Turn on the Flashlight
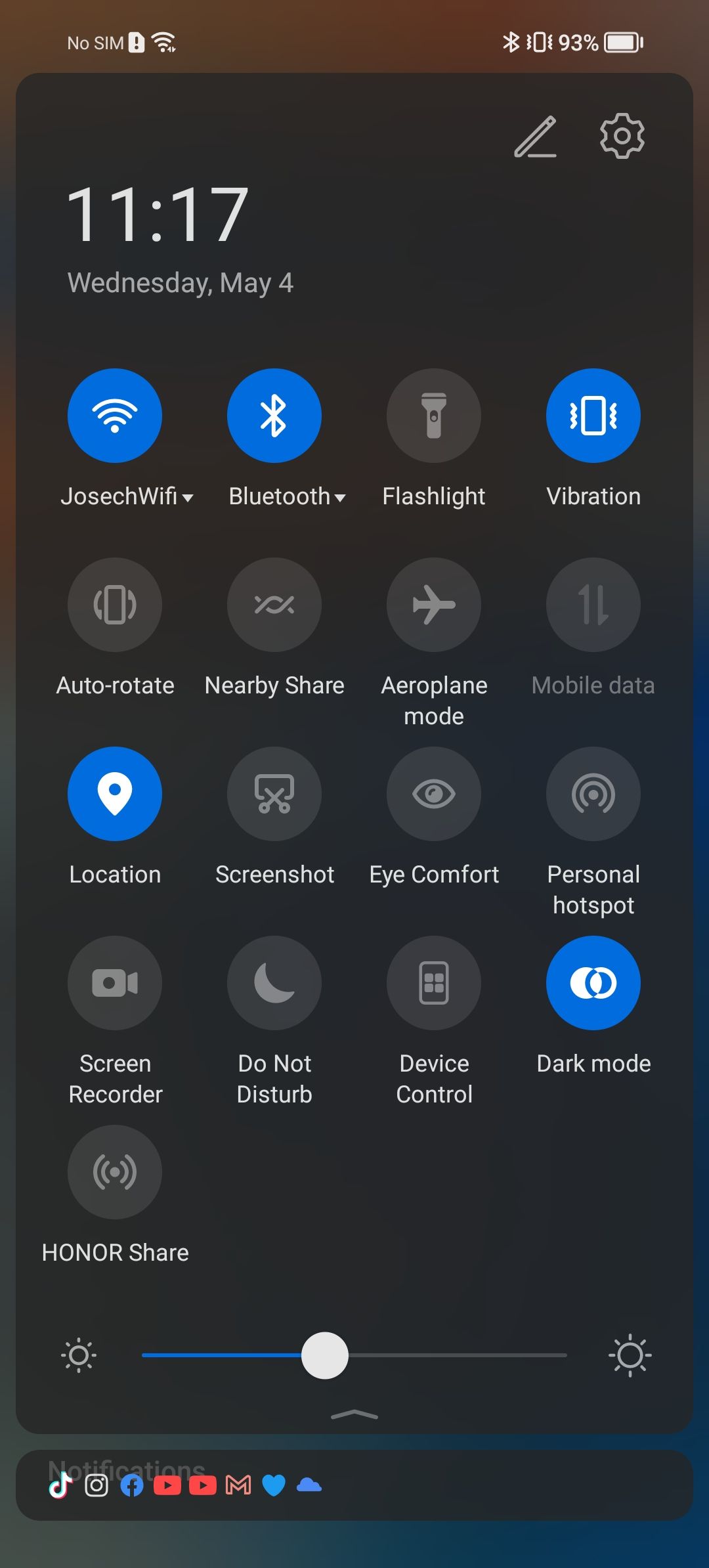This screenshot has width=709, height=1568. [434, 416]
